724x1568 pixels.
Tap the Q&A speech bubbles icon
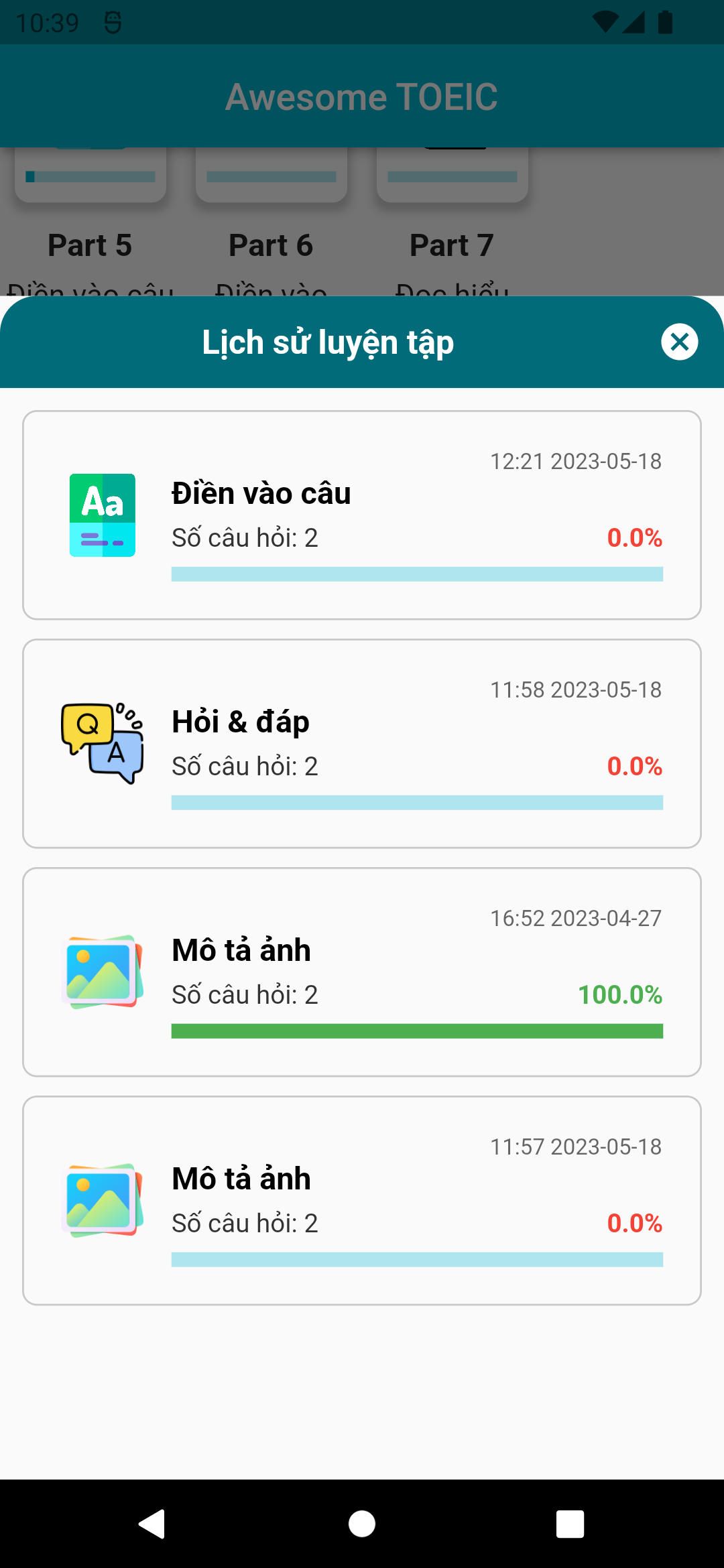pos(102,744)
